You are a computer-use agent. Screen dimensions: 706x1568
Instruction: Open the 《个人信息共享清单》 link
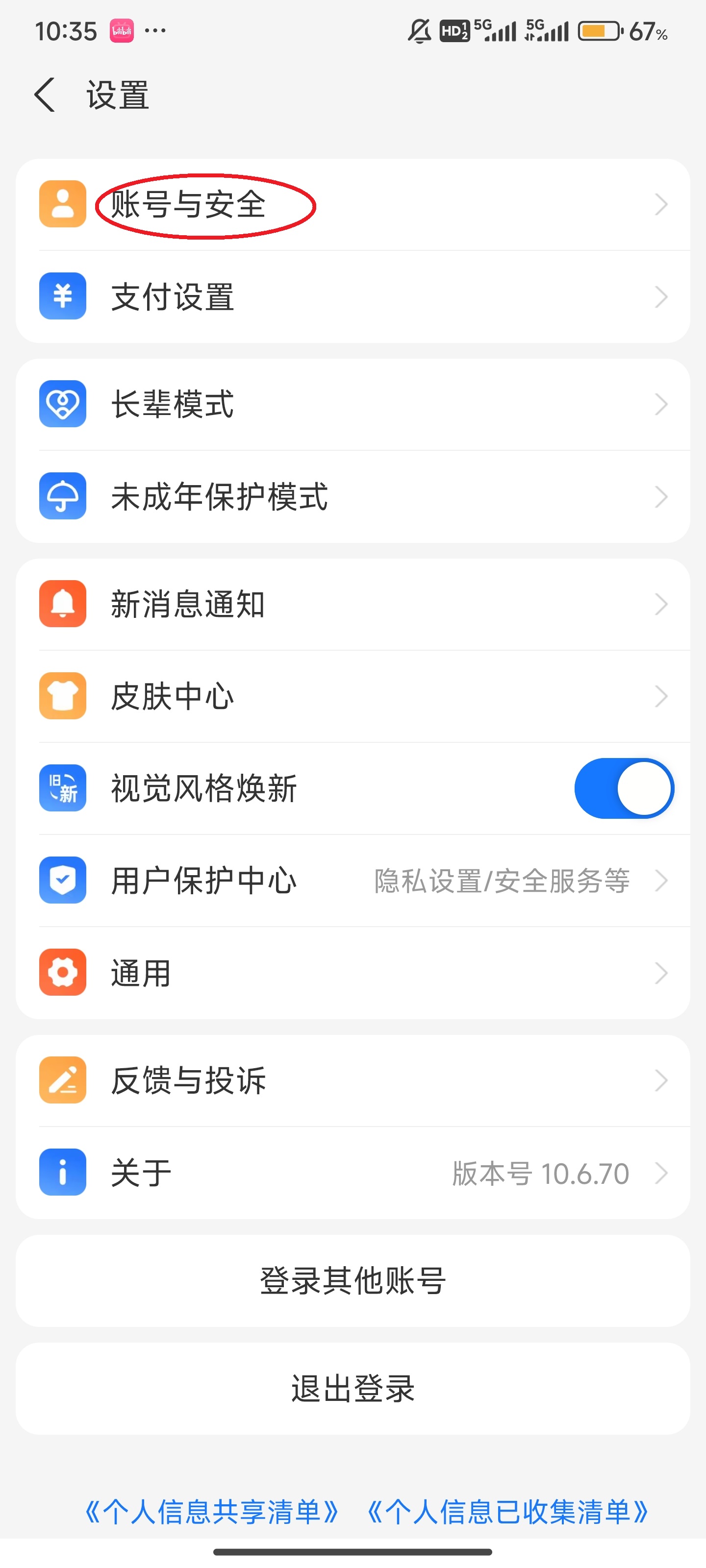pyautogui.click(x=211, y=1512)
